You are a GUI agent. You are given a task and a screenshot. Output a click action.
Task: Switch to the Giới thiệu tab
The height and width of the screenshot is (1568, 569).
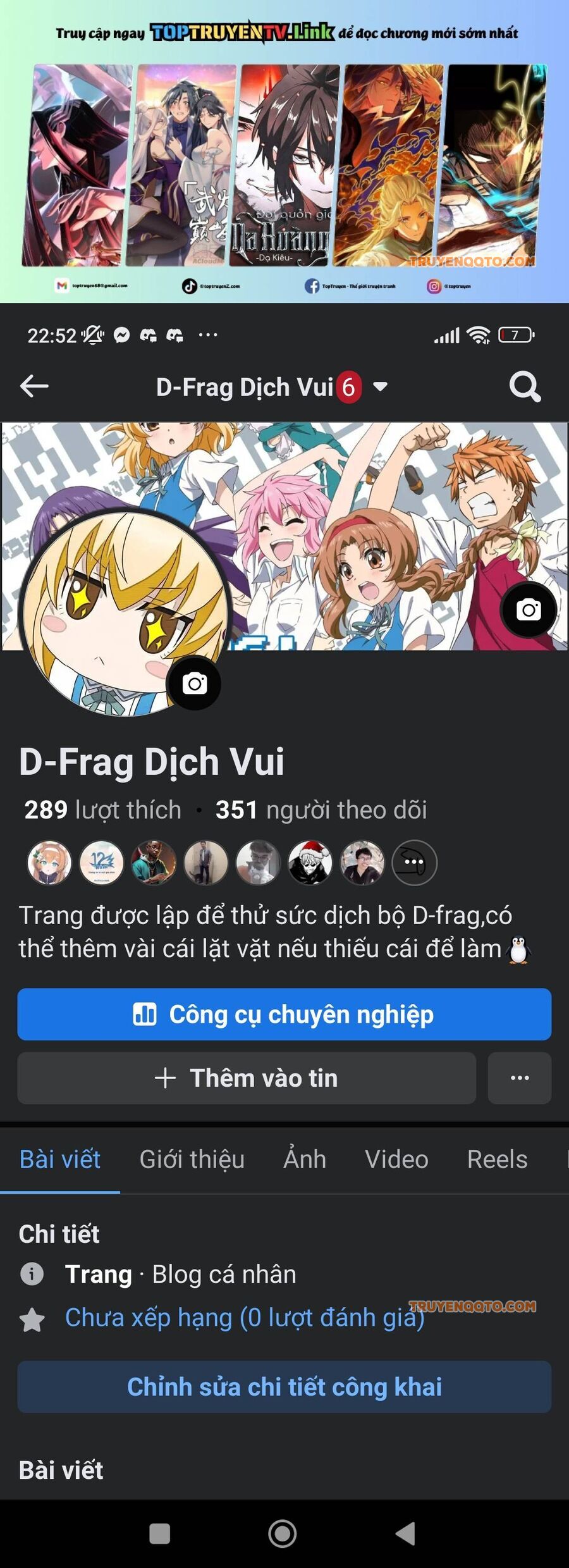192,1159
